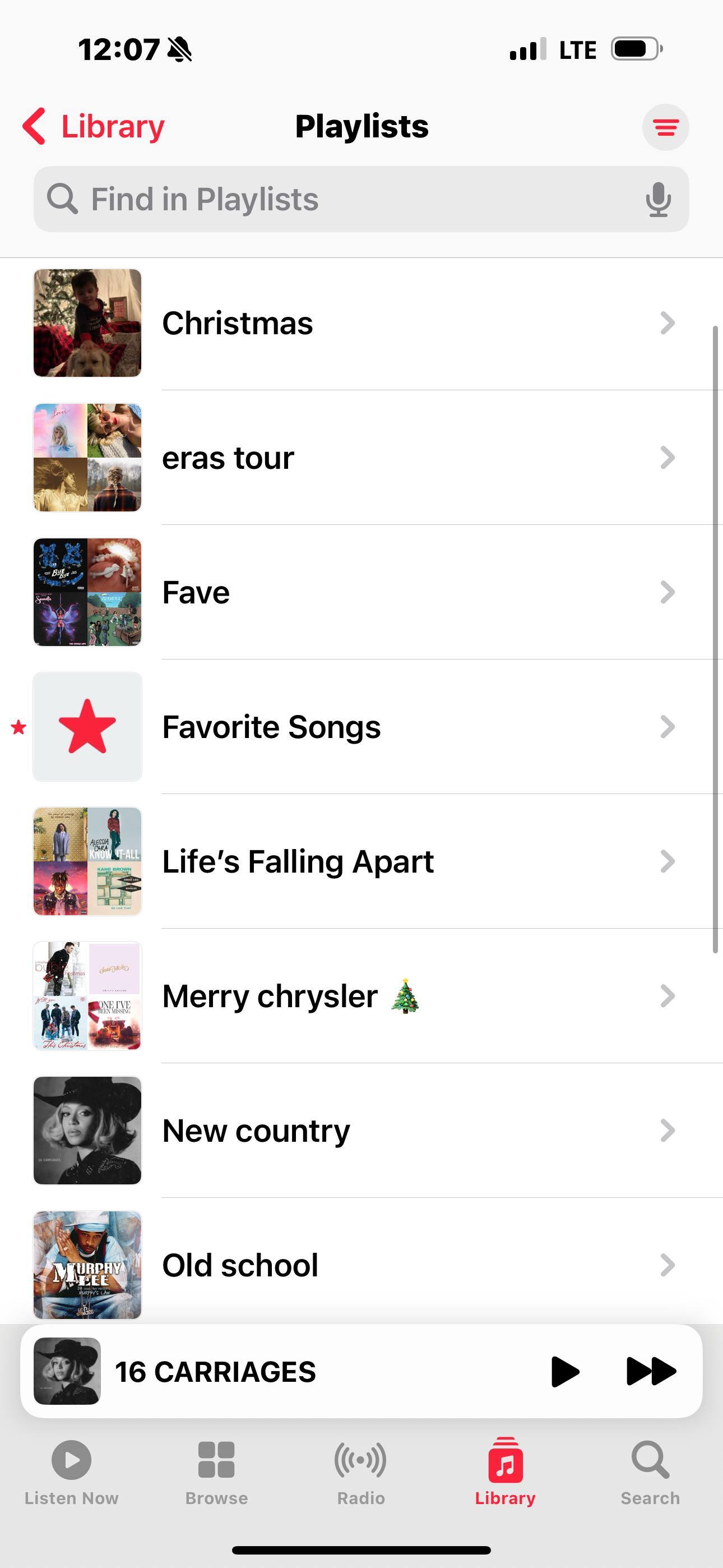The height and width of the screenshot is (1568, 723).
Task: Switch to the Browse tab
Action: point(216,1471)
